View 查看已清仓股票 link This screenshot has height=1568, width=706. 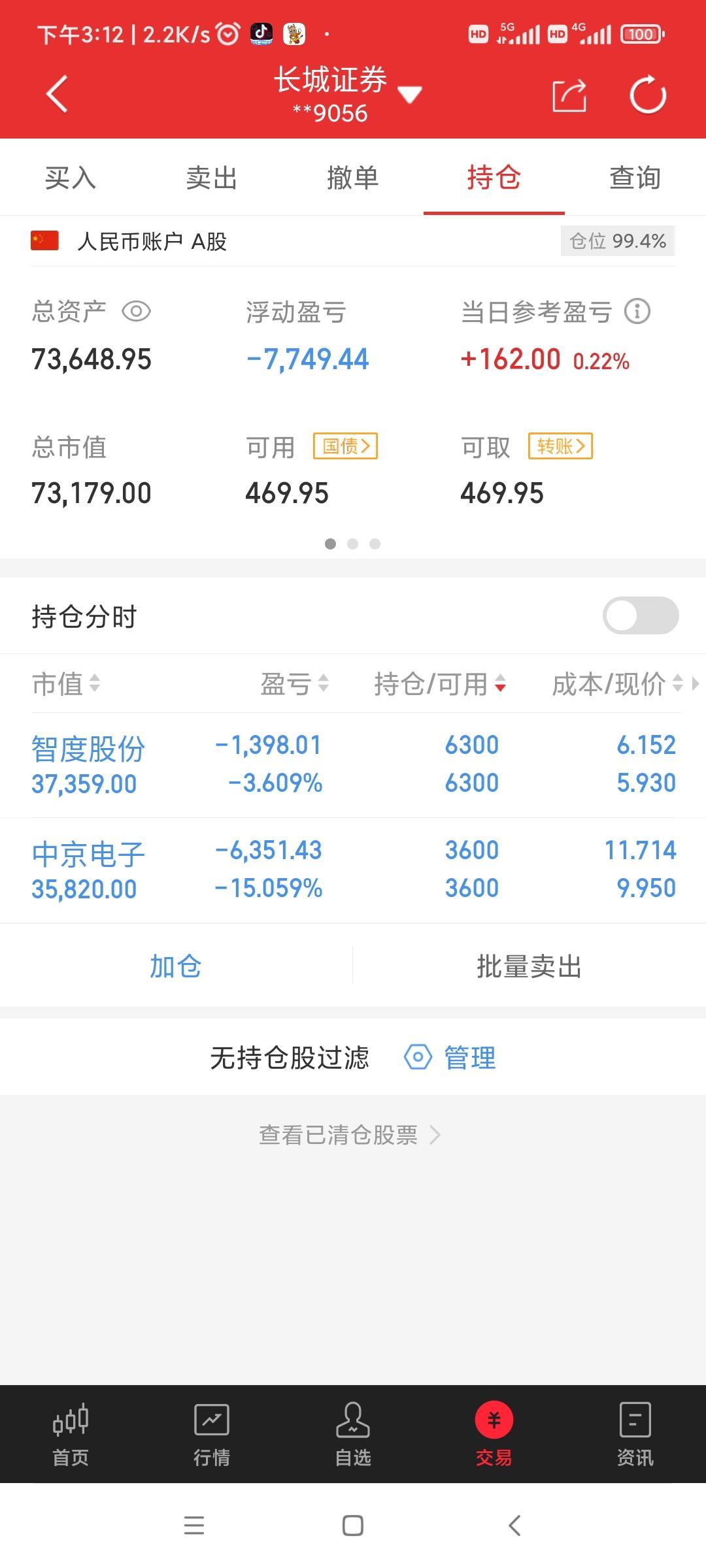click(x=350, y=1135)
